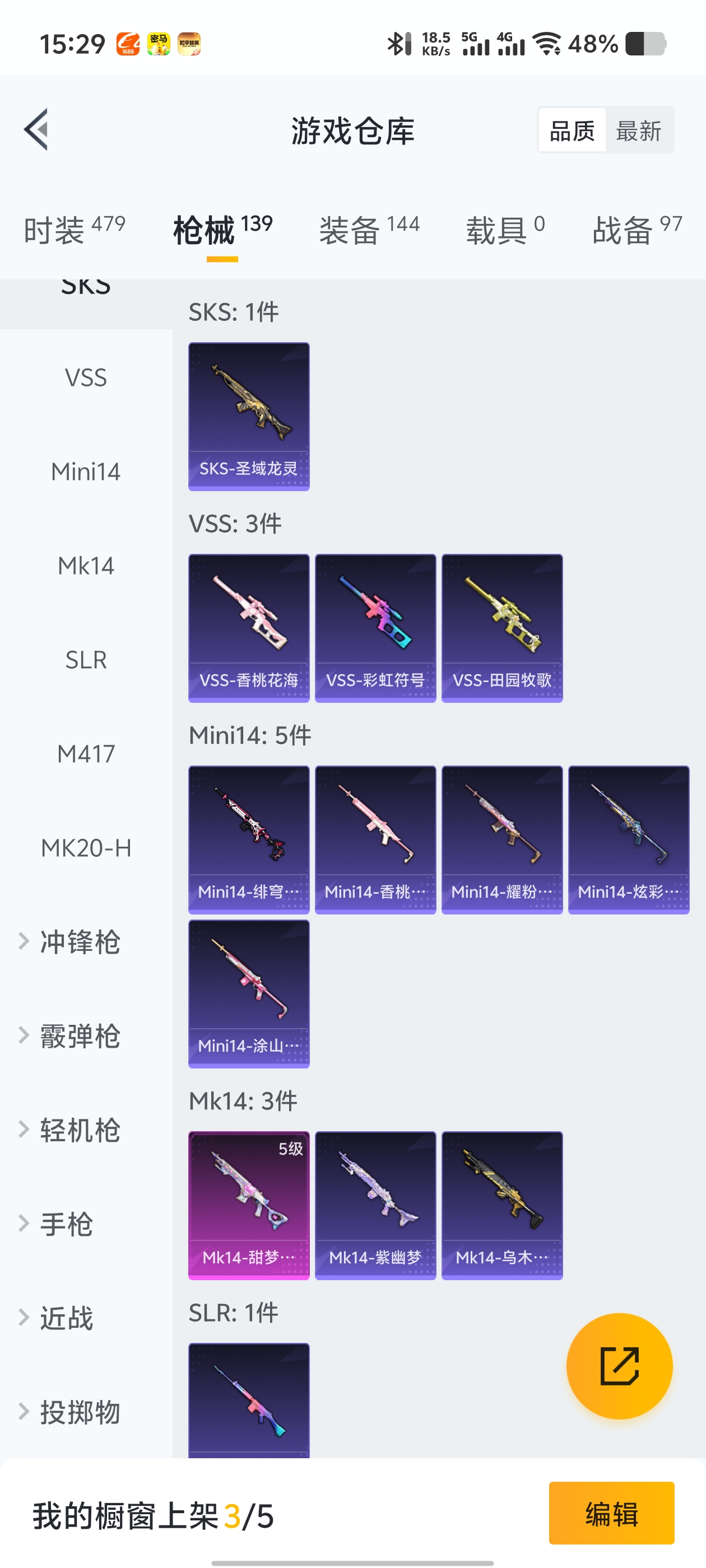The height and width of the screenshot is (1568, 706).
Task: Expand 投掷物 category
Action: click(x=79, y=1412)
